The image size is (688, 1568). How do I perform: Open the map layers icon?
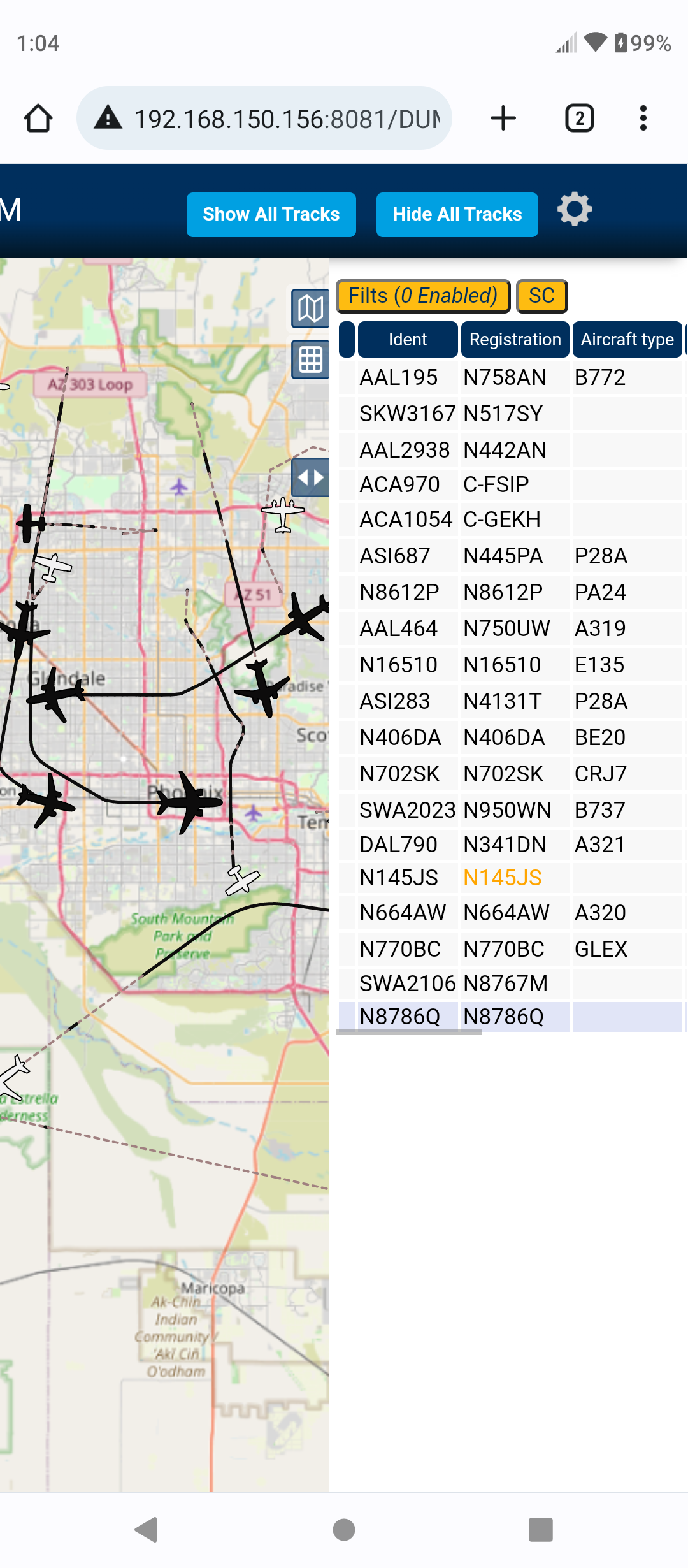coord(310,309)
